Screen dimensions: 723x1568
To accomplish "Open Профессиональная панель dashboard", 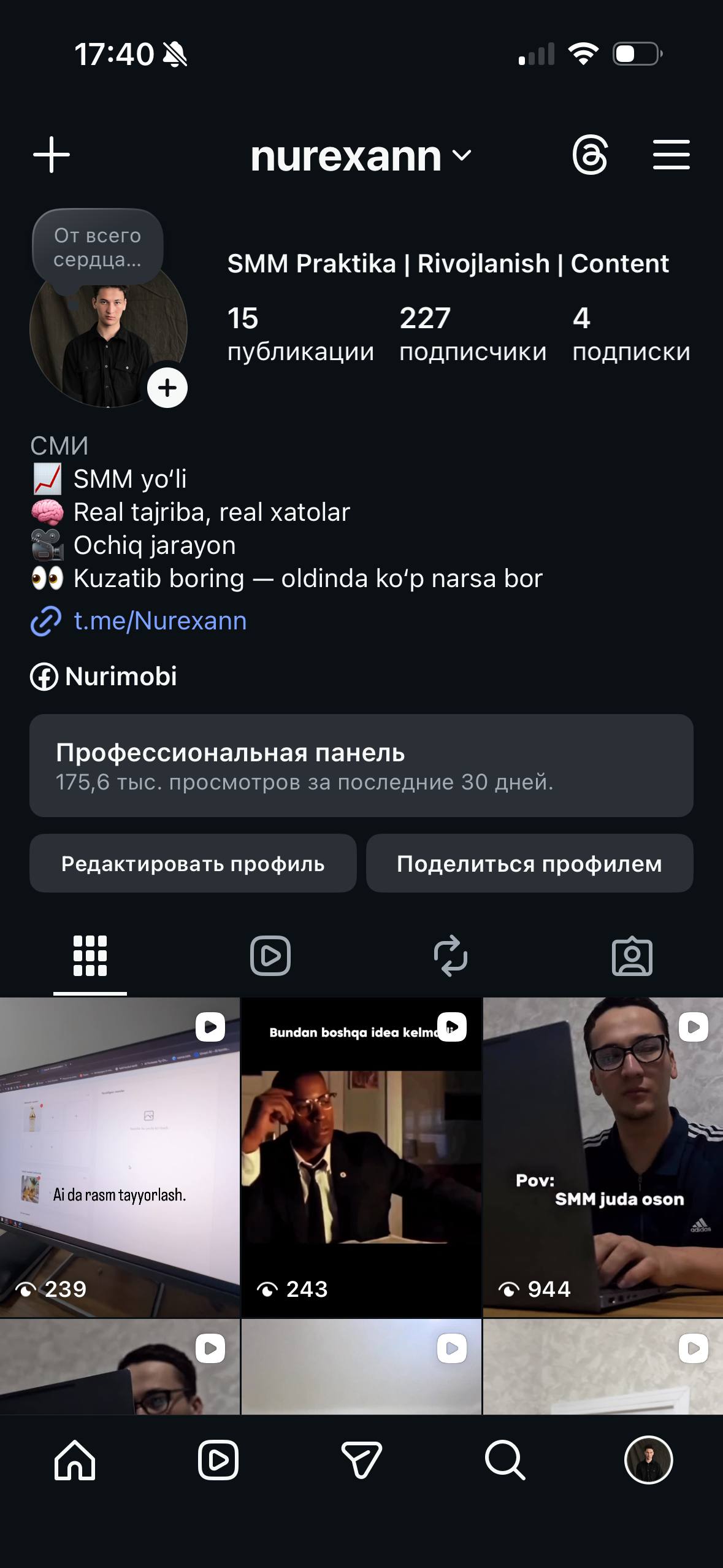I will [361, 765].
